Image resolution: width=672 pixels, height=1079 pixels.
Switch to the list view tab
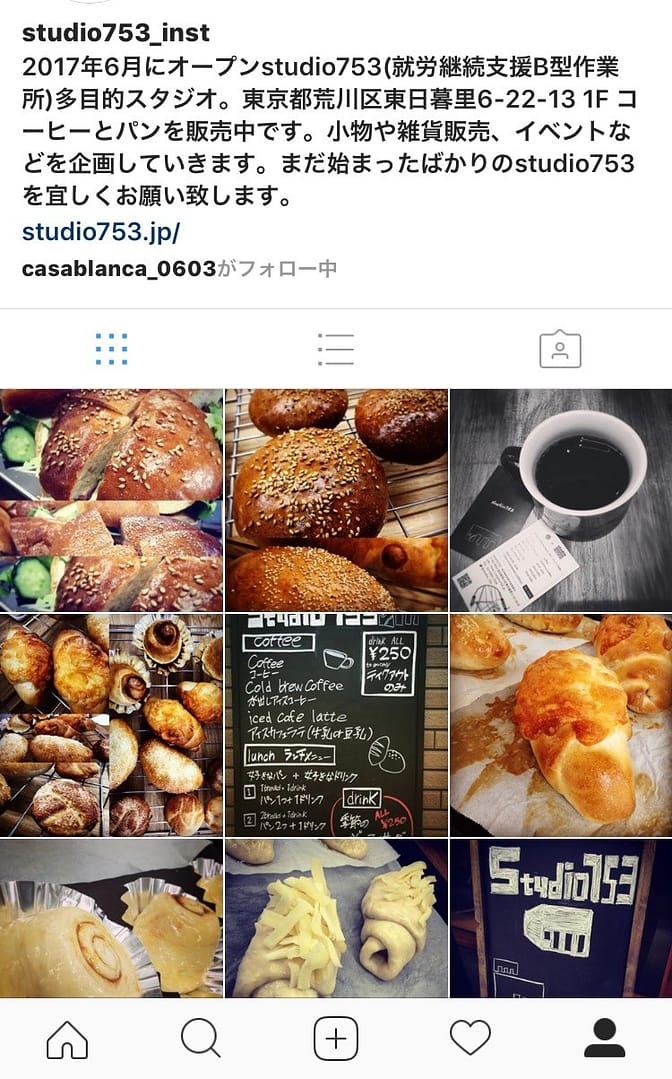point(335,349)
